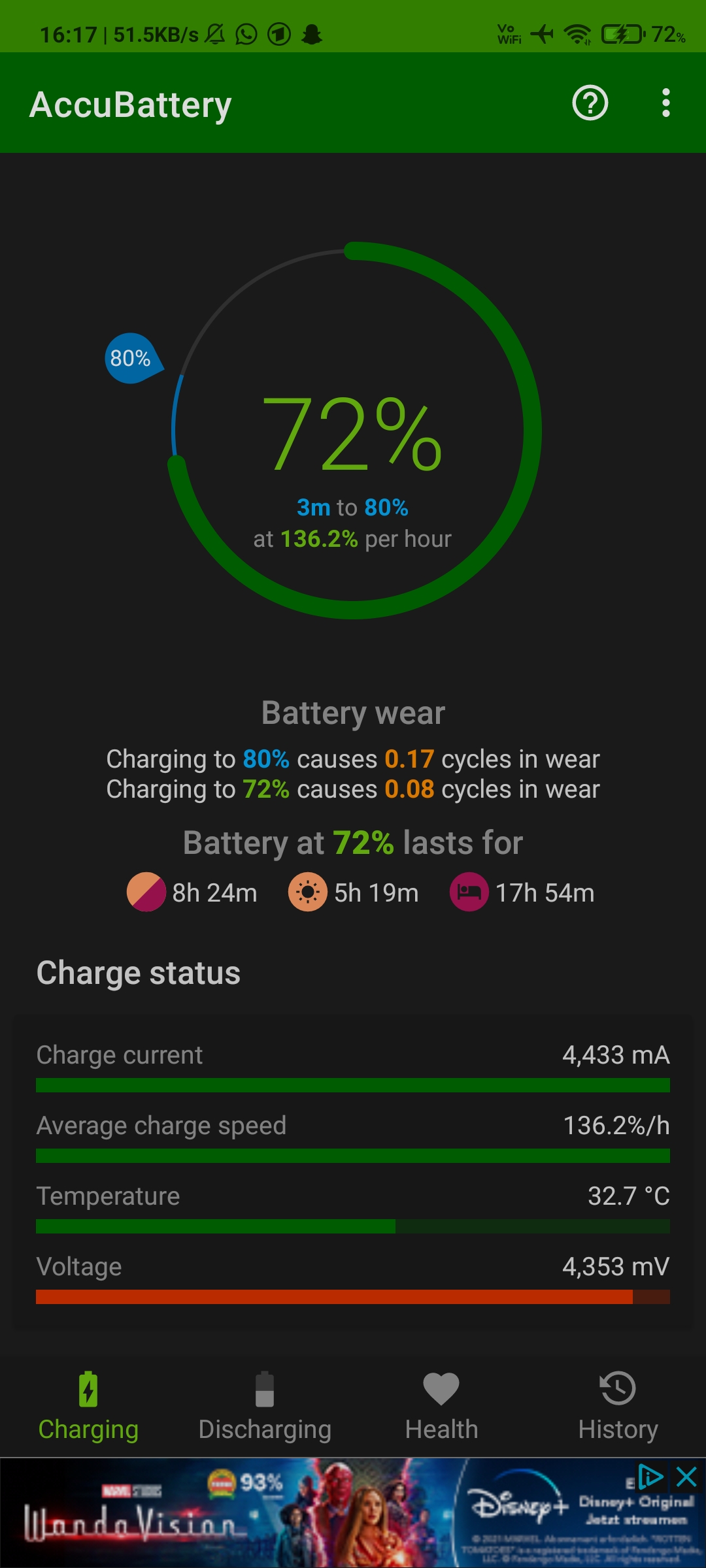Tap the 80% charge alarm marker
The height and width of the screenshot is (1568, 706).
point(131,358)
